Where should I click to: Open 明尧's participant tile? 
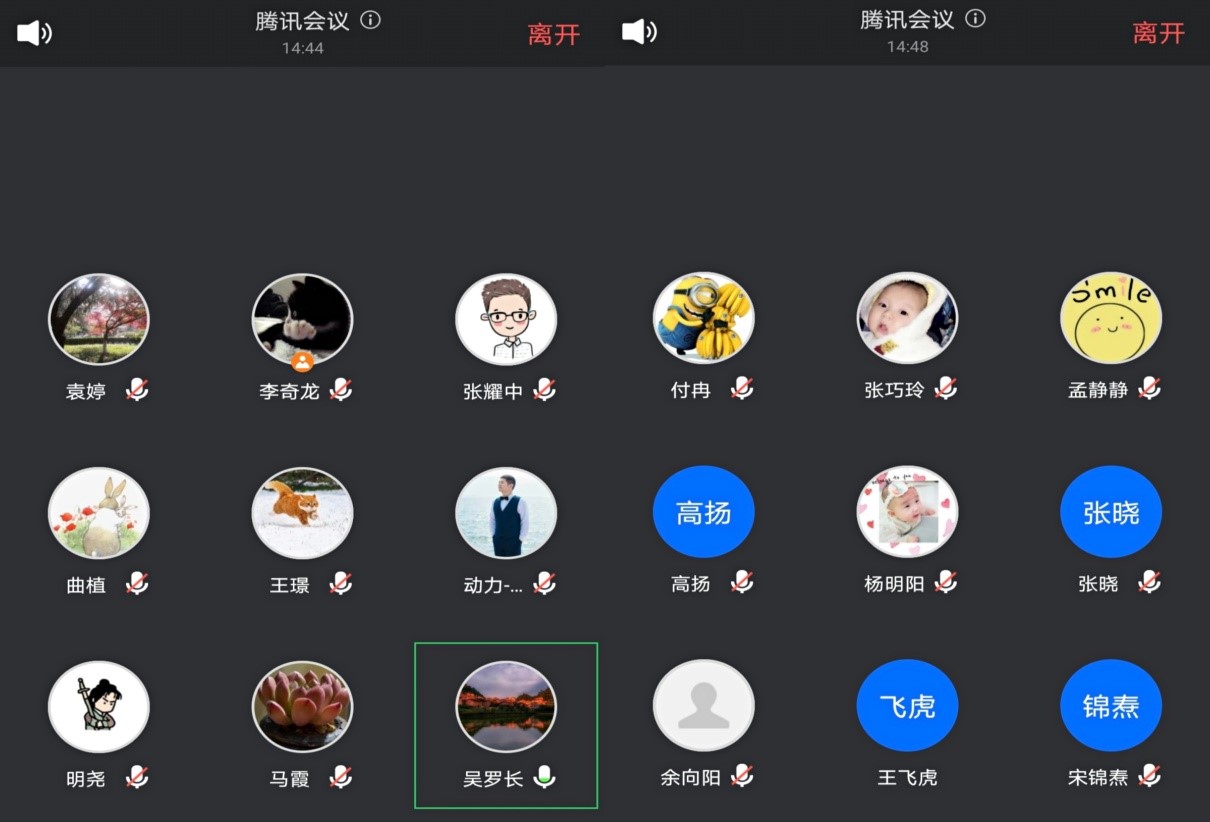tap(98, 707)
